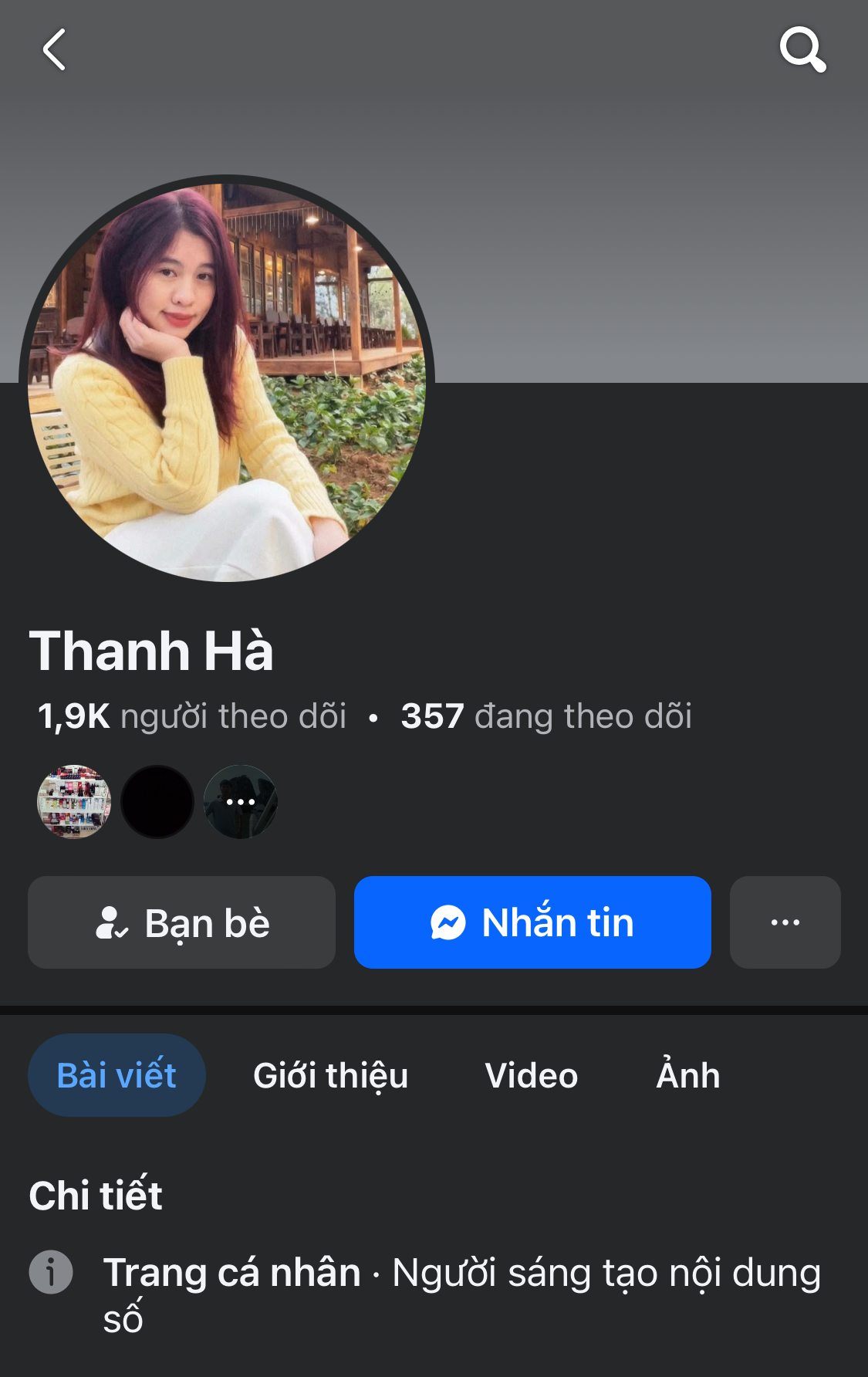868x1377 pixels.
Task: Switch to the Bài viết tab
Action: pyautogui.click(x=117, y=1075)
